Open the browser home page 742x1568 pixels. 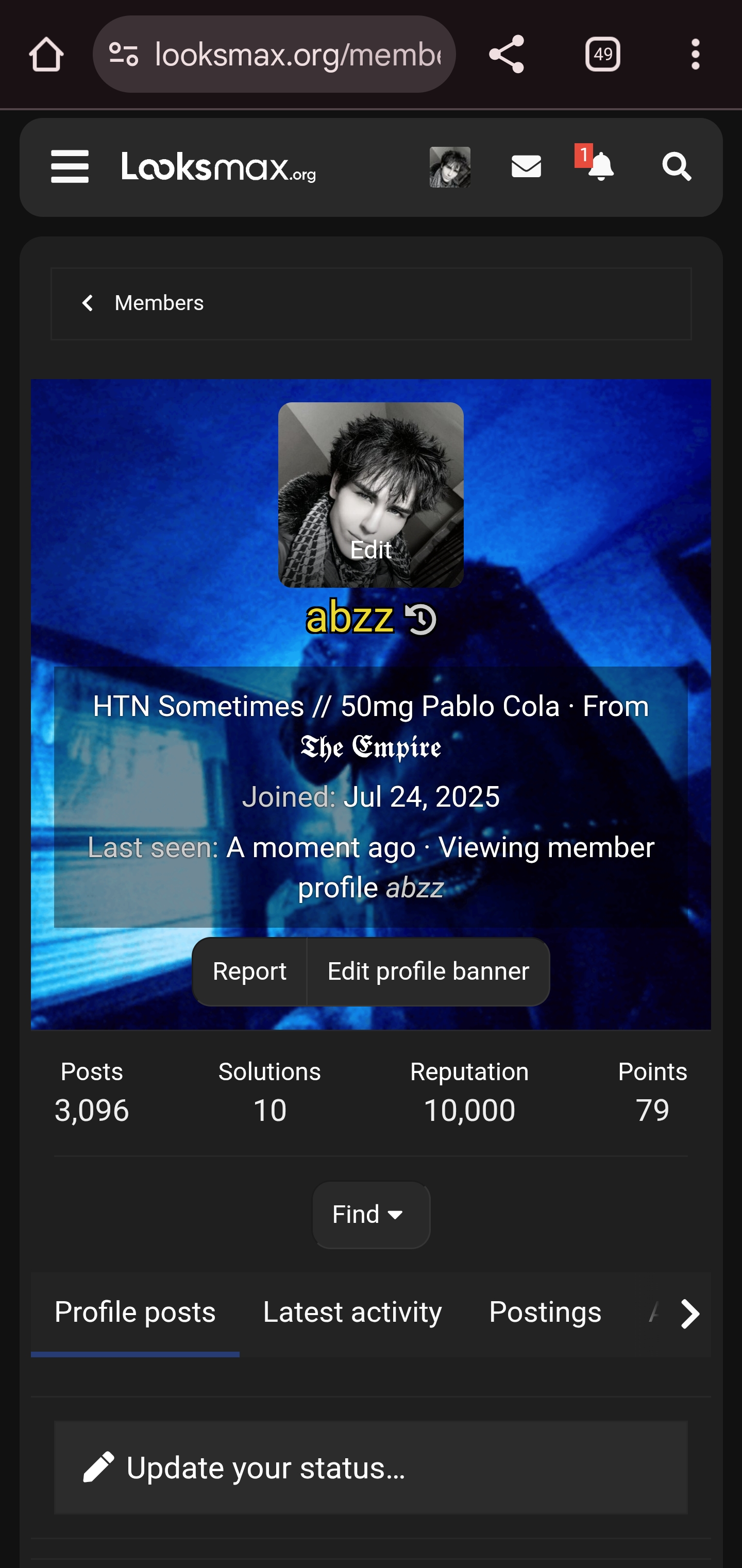point(46,55)
